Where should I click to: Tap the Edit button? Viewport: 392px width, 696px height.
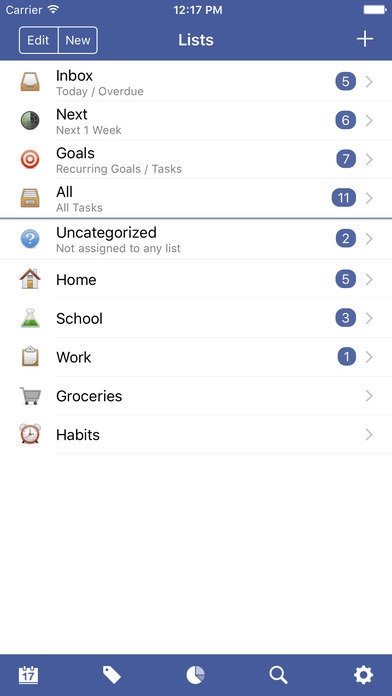(x=39, y=40)
